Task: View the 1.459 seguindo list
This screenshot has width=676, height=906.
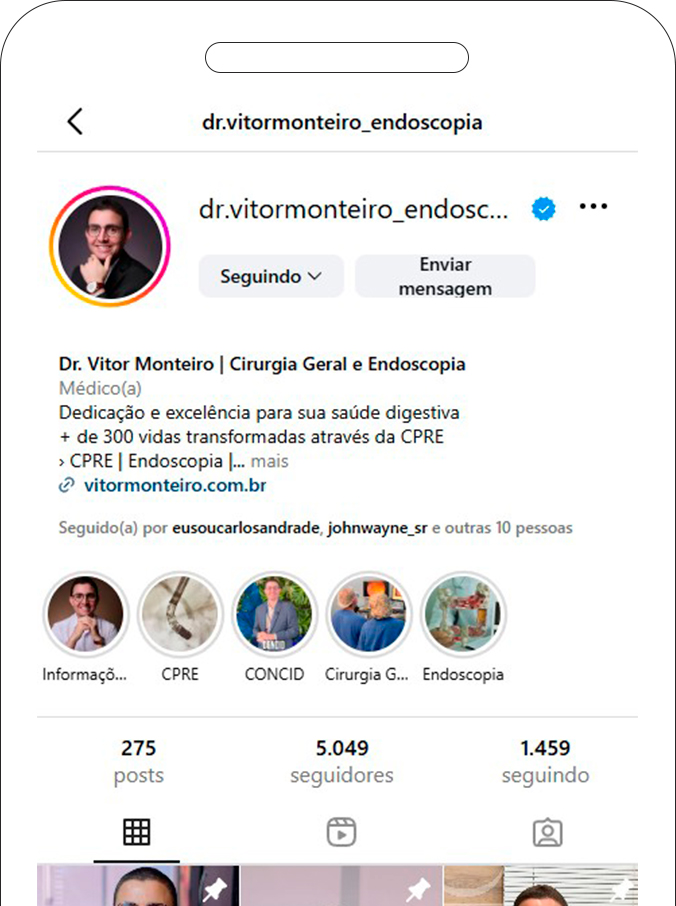Action: (x=545, y=761)
